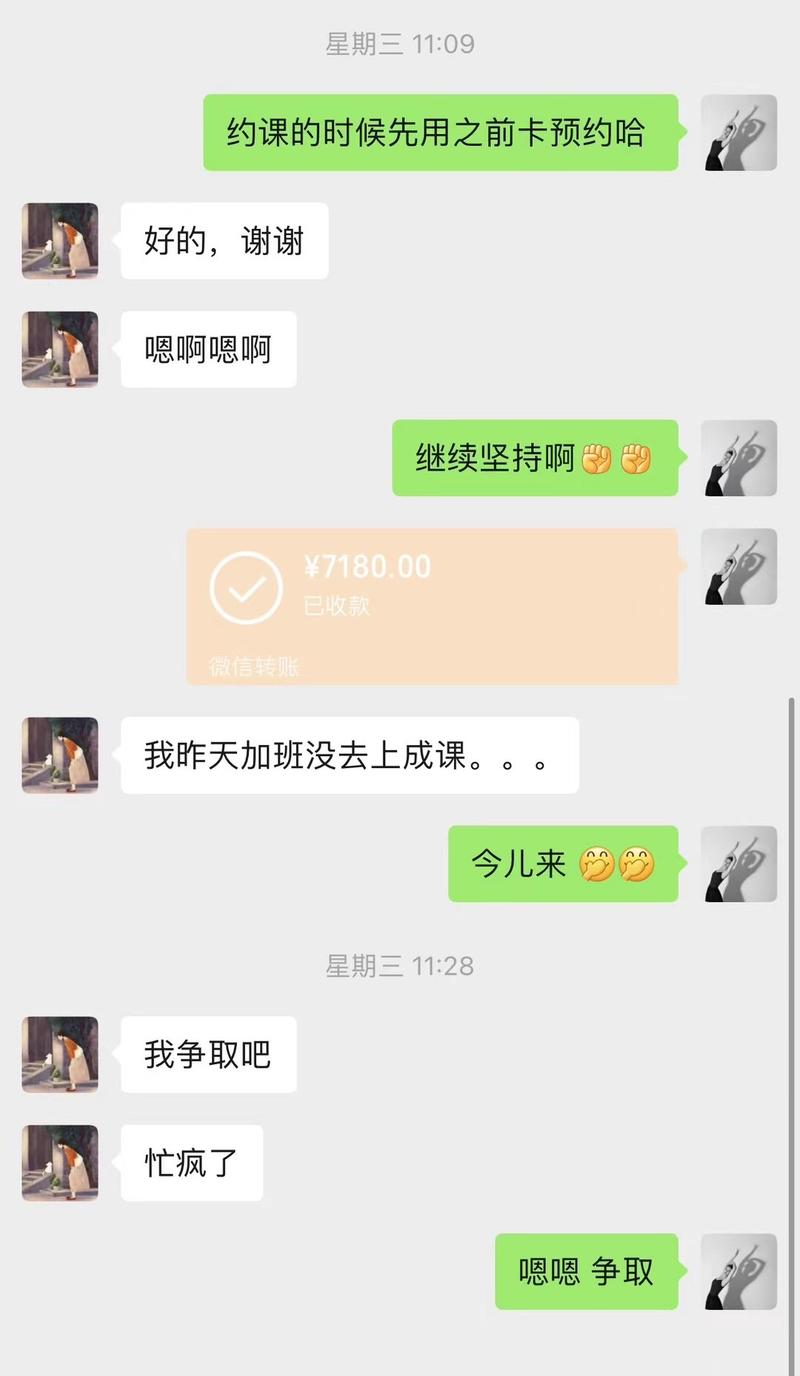Open the contact's avatar next to "好的，谢谢"

pos(59,240)
